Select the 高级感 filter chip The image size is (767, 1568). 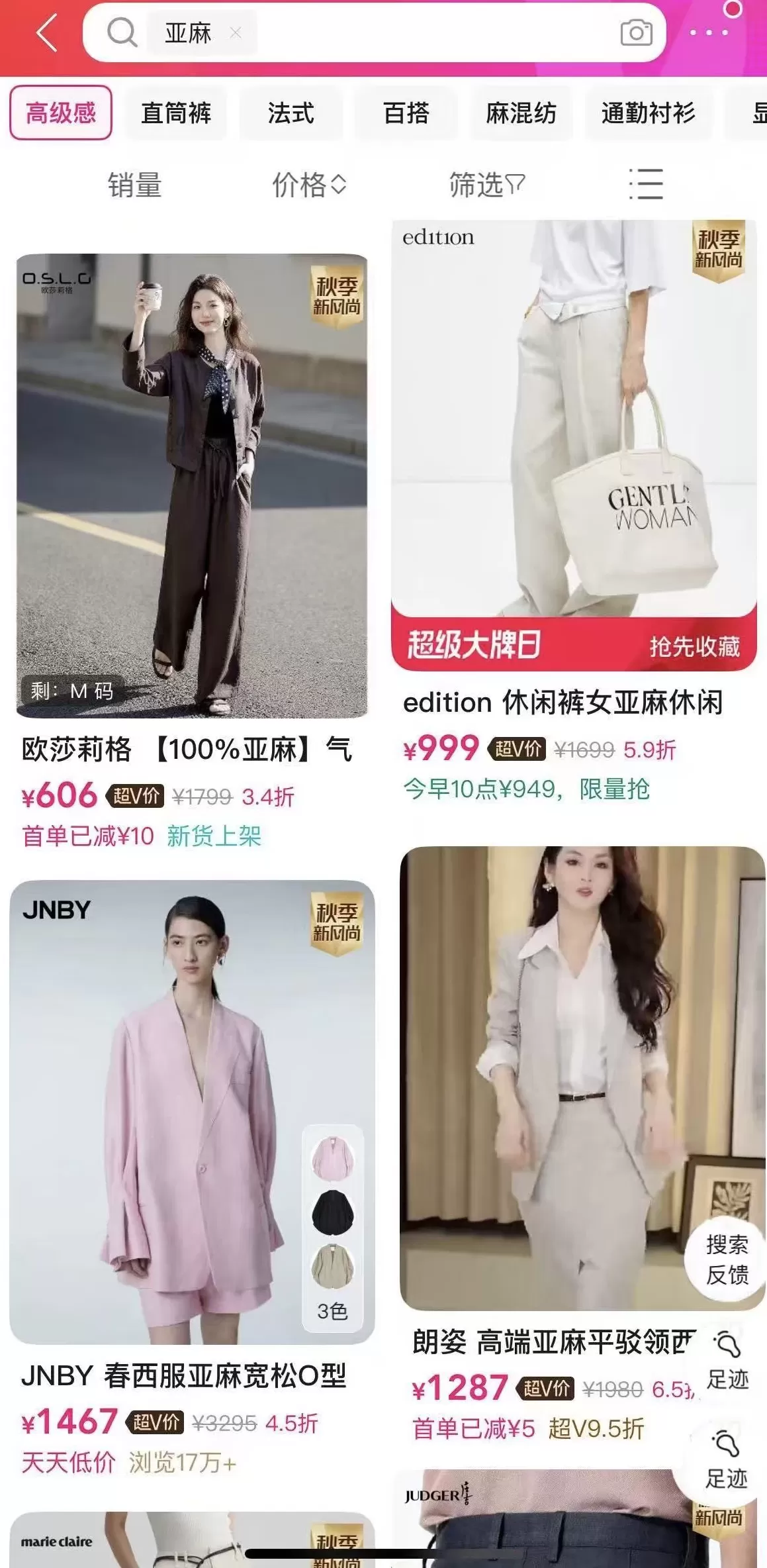(60, 113)
